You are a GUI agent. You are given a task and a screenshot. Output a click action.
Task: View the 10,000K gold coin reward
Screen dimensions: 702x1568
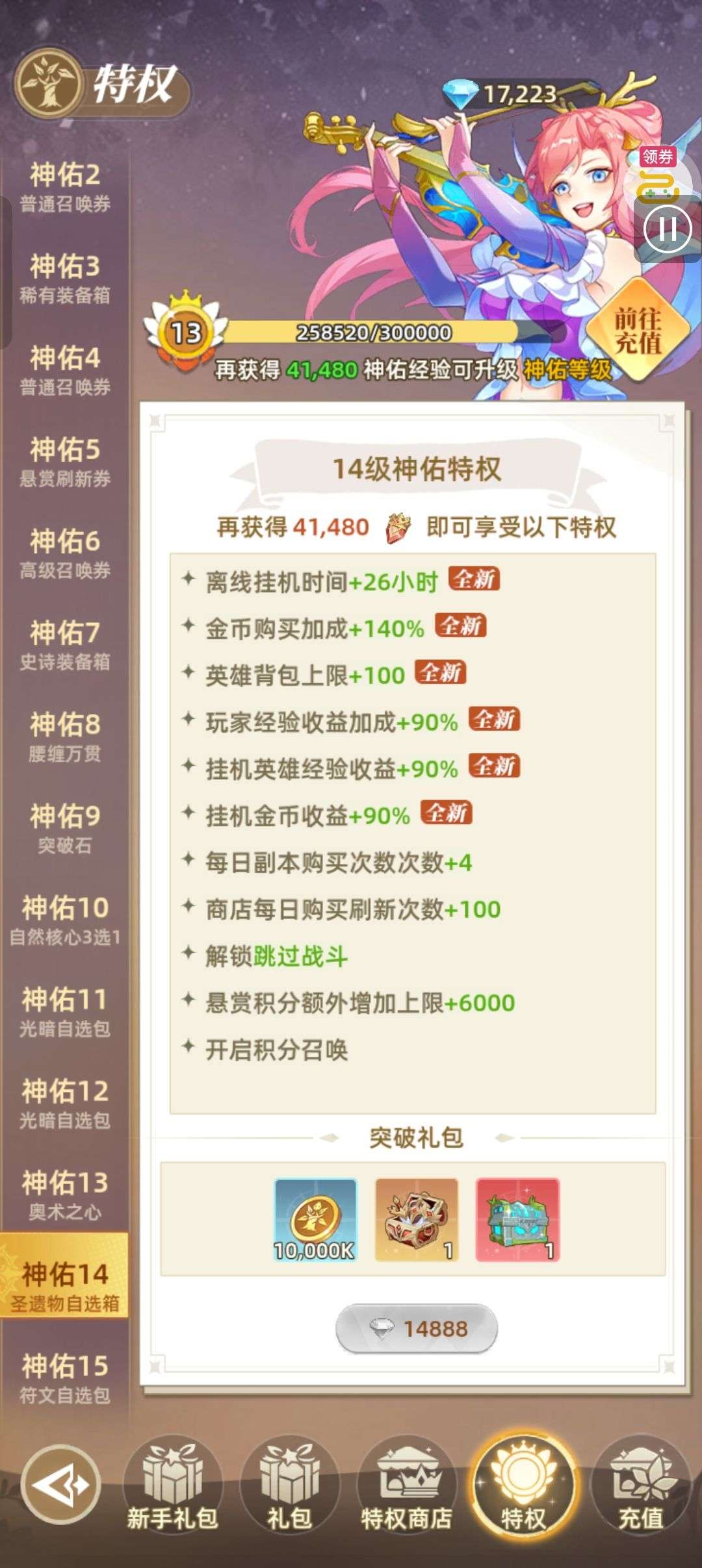(316, 1220)
